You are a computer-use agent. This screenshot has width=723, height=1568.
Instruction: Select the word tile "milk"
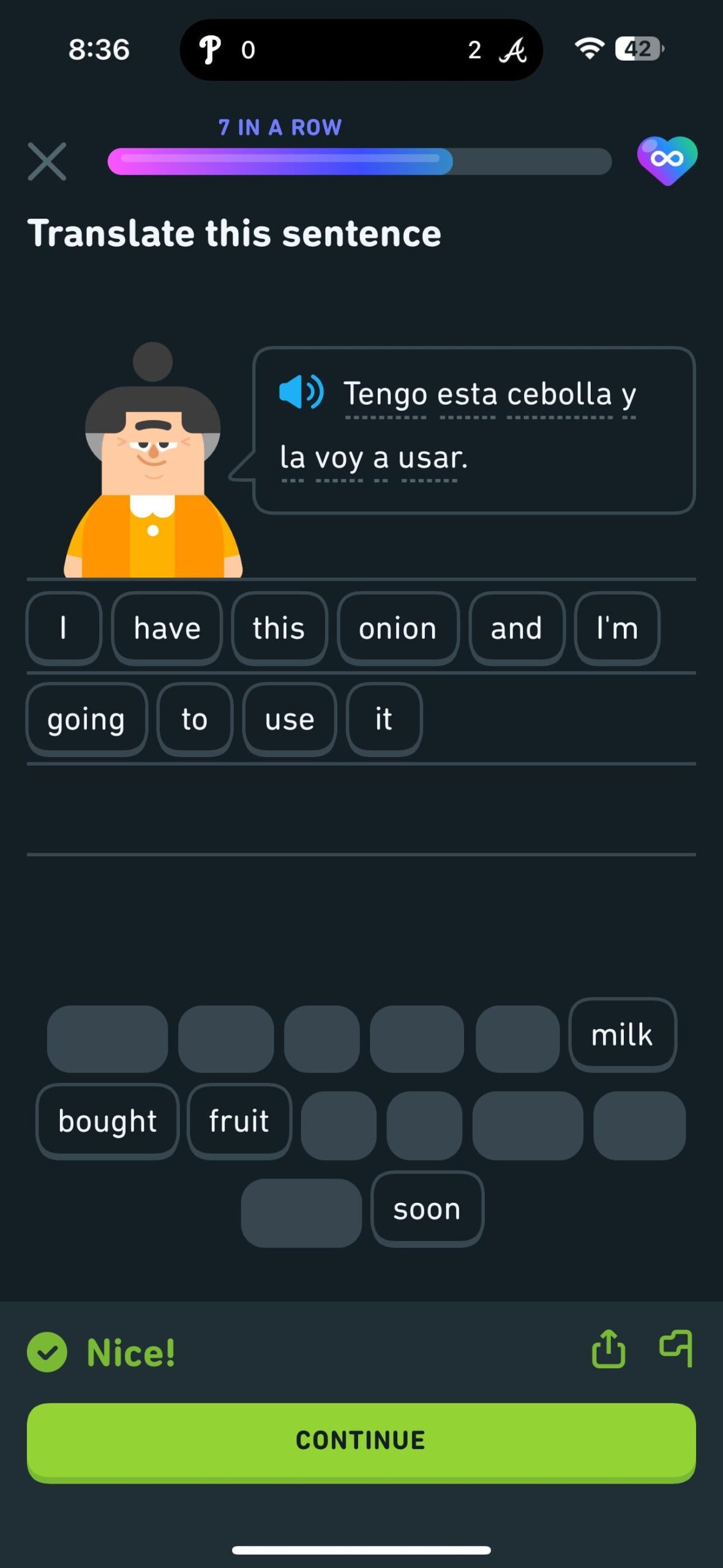pos(622,1035)
